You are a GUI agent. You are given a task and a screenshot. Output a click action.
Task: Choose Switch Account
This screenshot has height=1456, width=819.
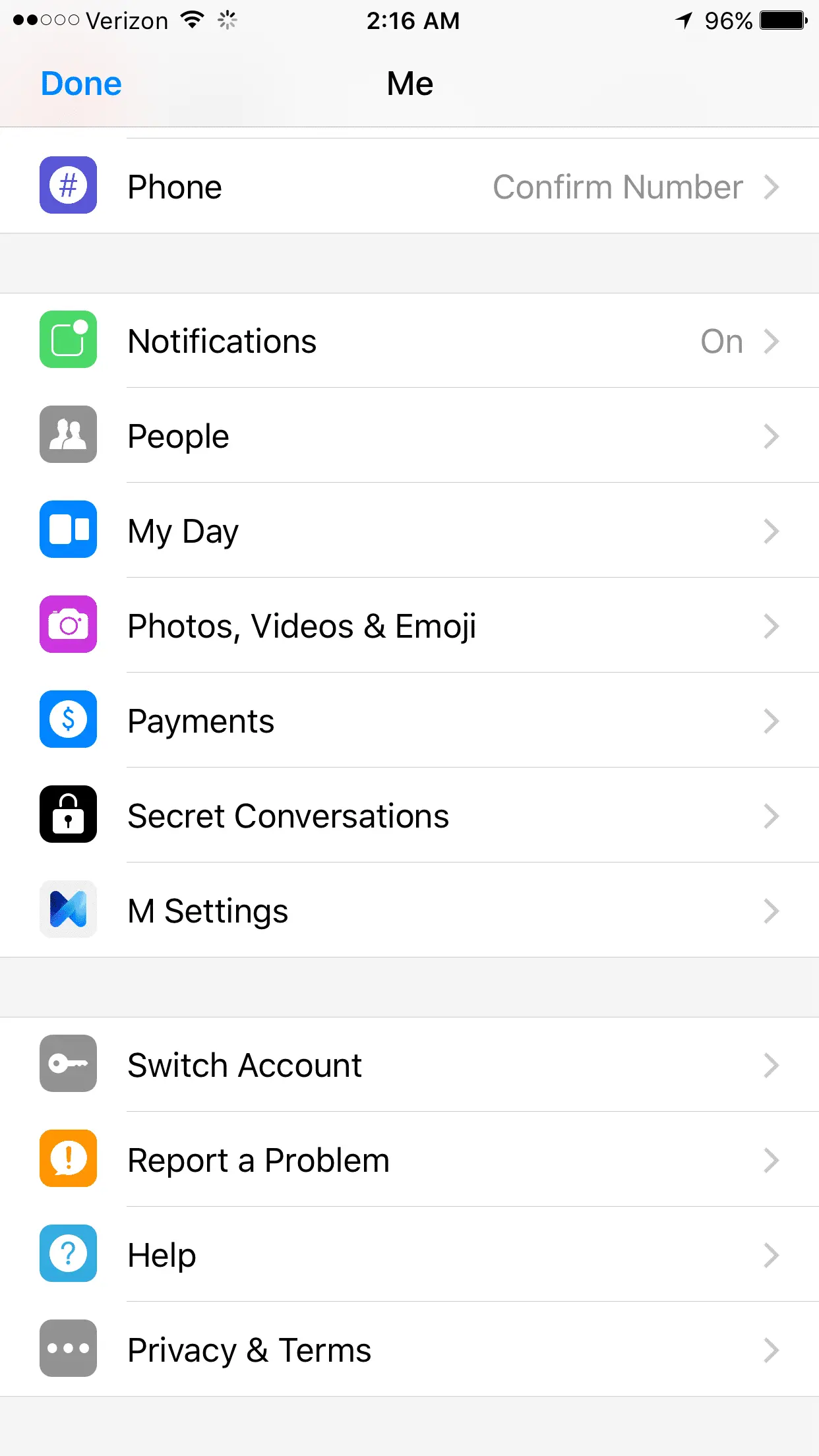pyautogui.click(x=409, y=1065)
